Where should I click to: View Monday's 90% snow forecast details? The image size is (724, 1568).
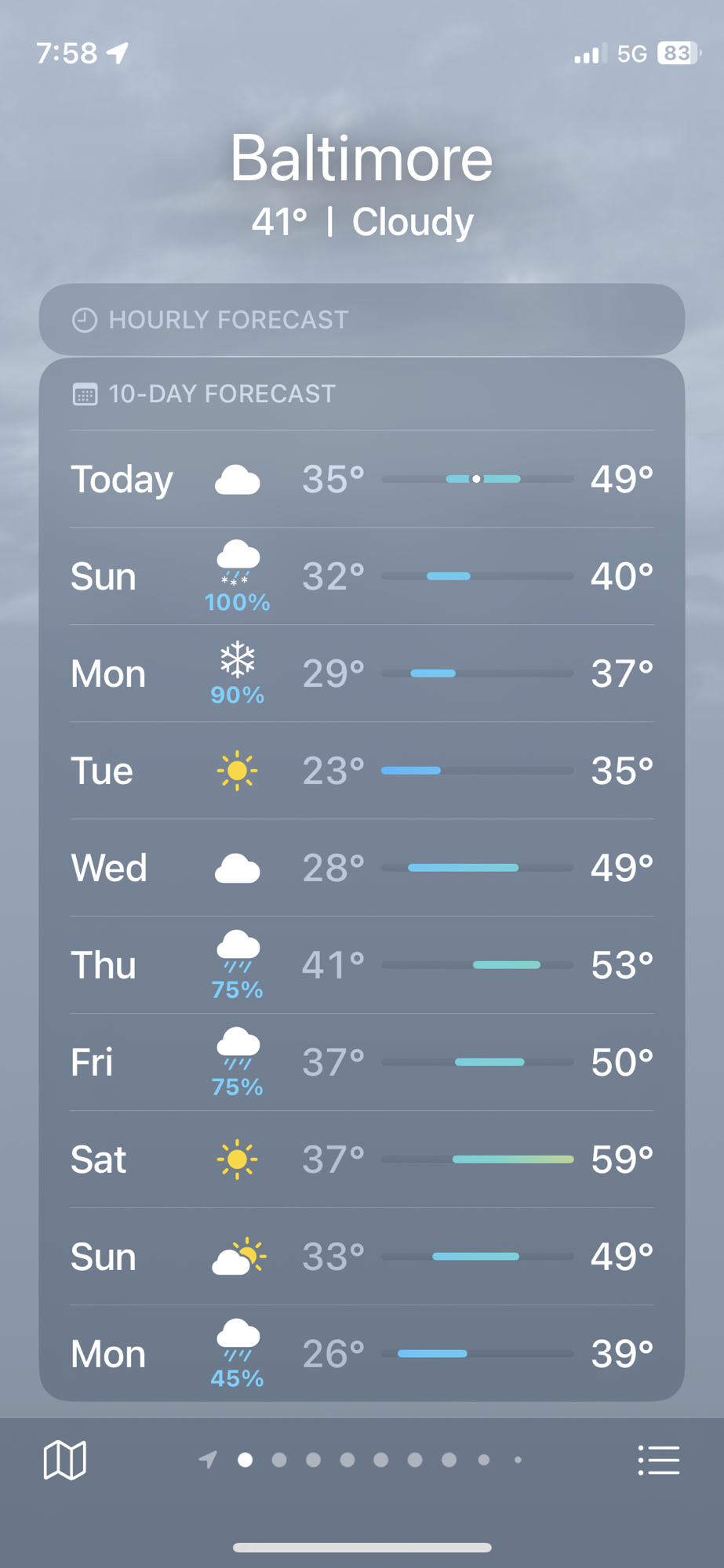pos(362,673)
